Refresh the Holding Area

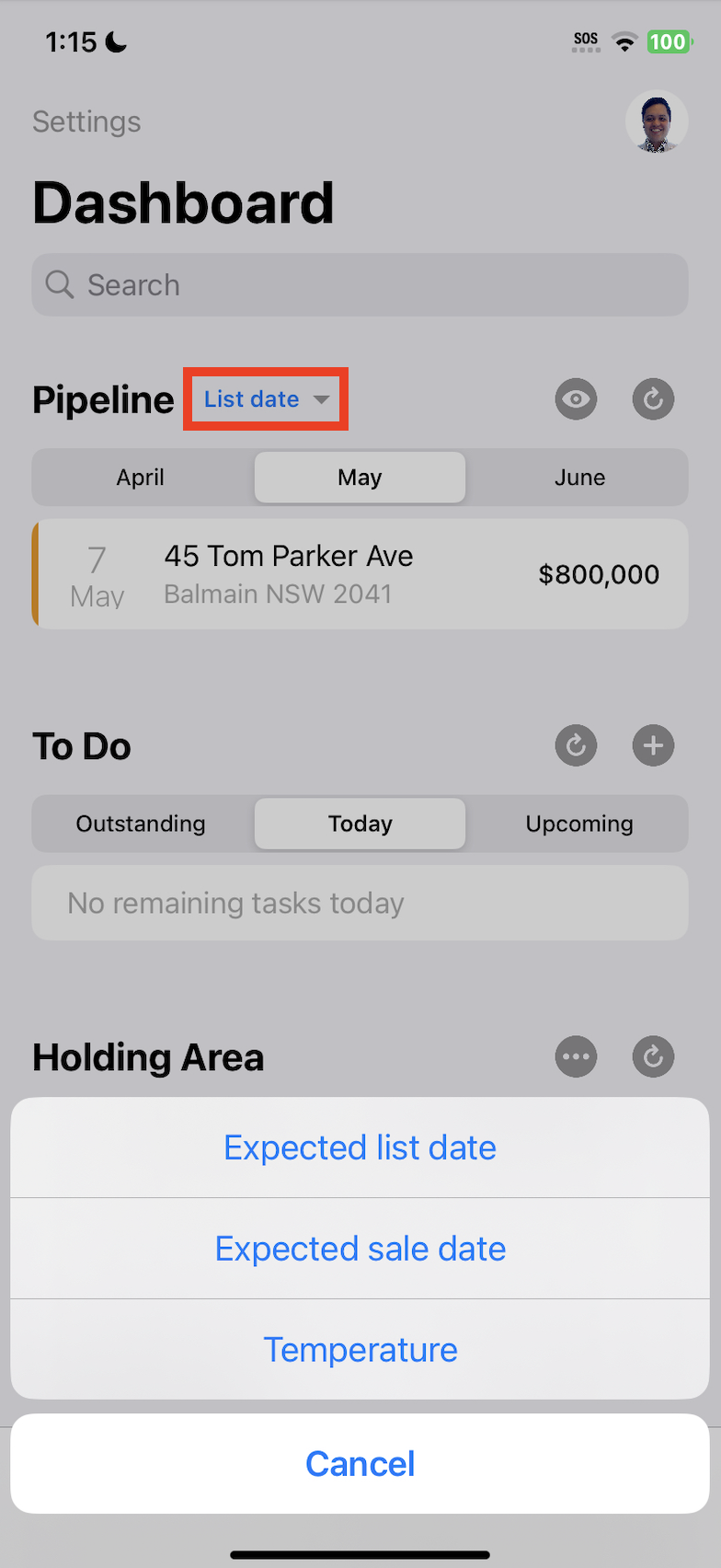click(653, 1056)
